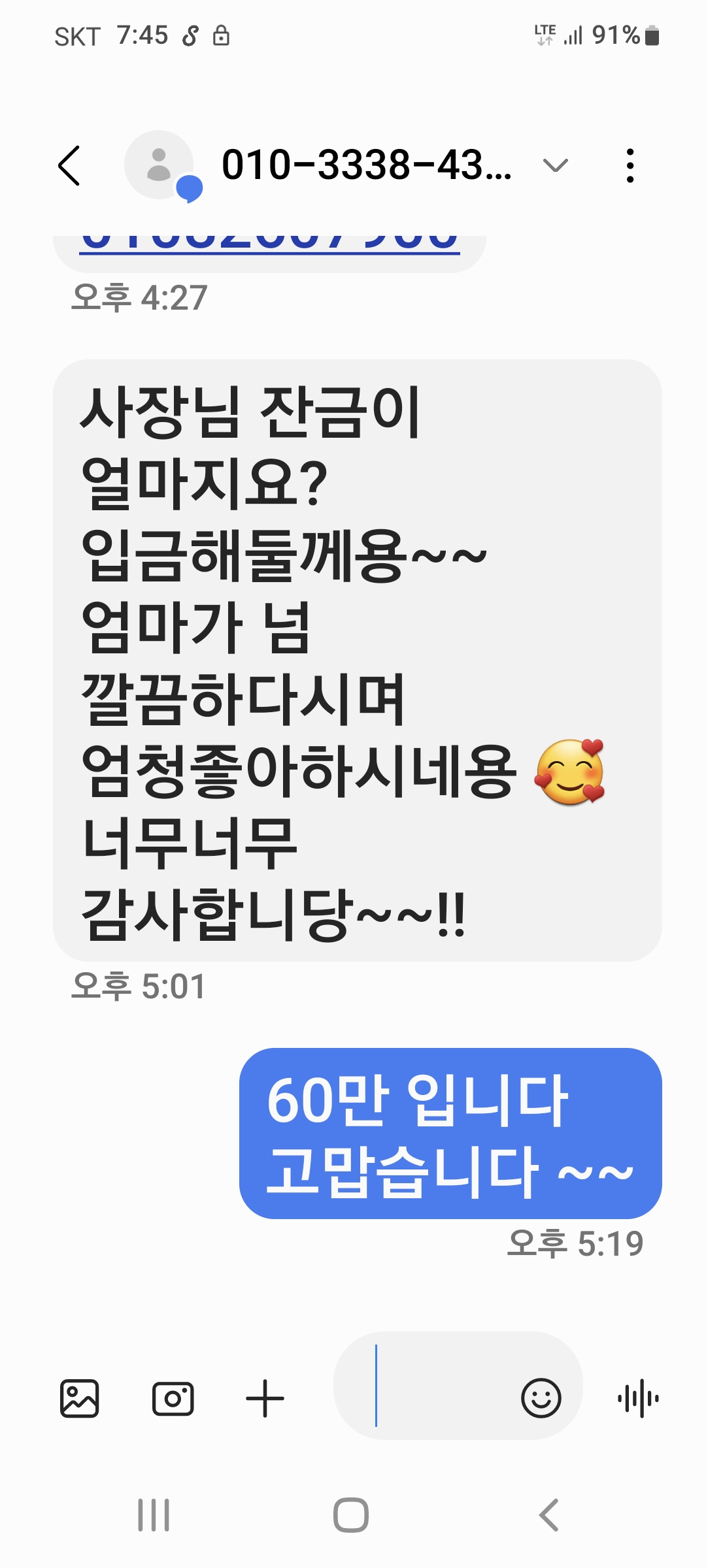
Task: Open the camera to take a photo
Action: [x=173, y=1399]
